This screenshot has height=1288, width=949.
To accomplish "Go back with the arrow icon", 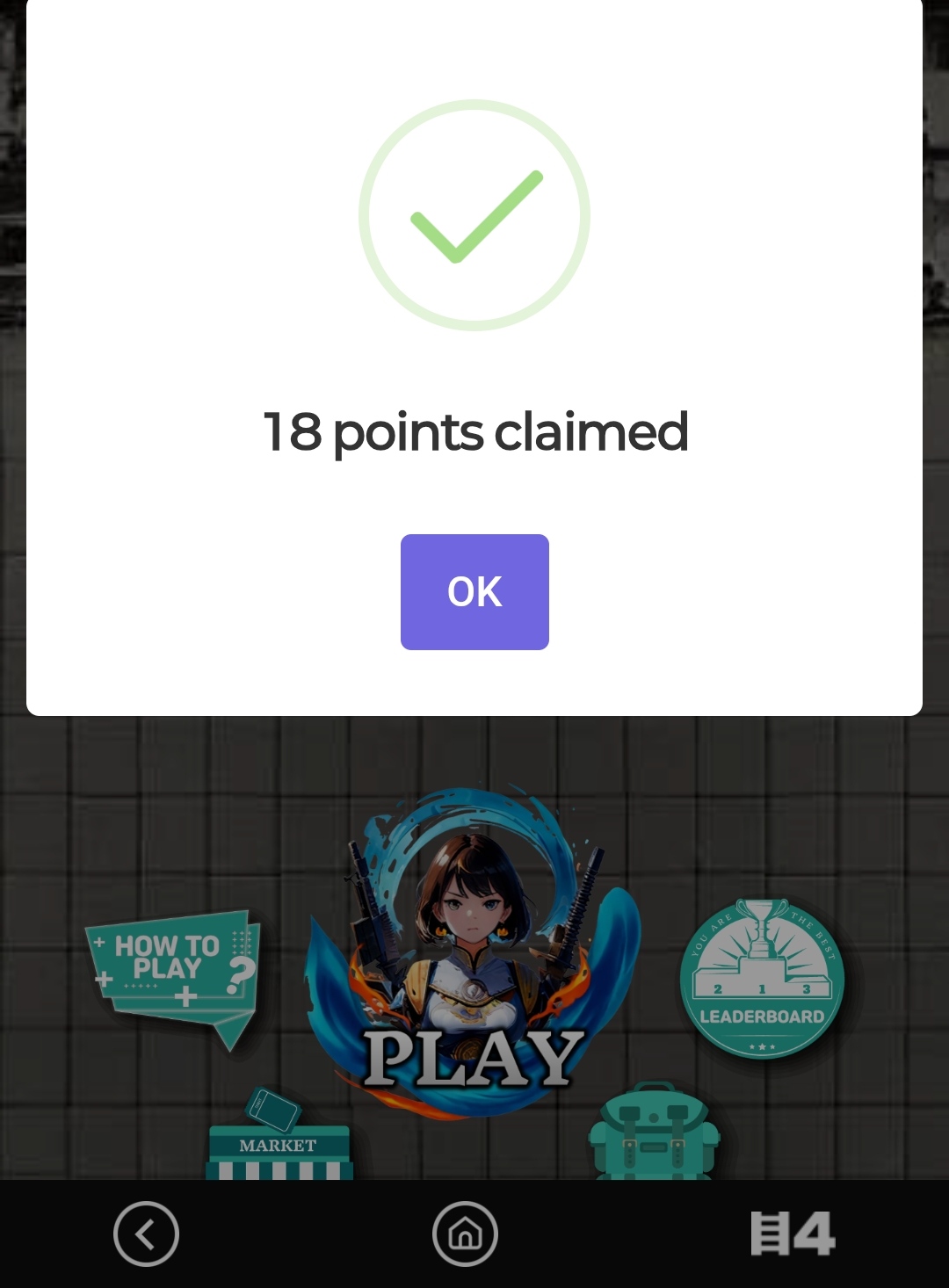I will pos(146,1234).
